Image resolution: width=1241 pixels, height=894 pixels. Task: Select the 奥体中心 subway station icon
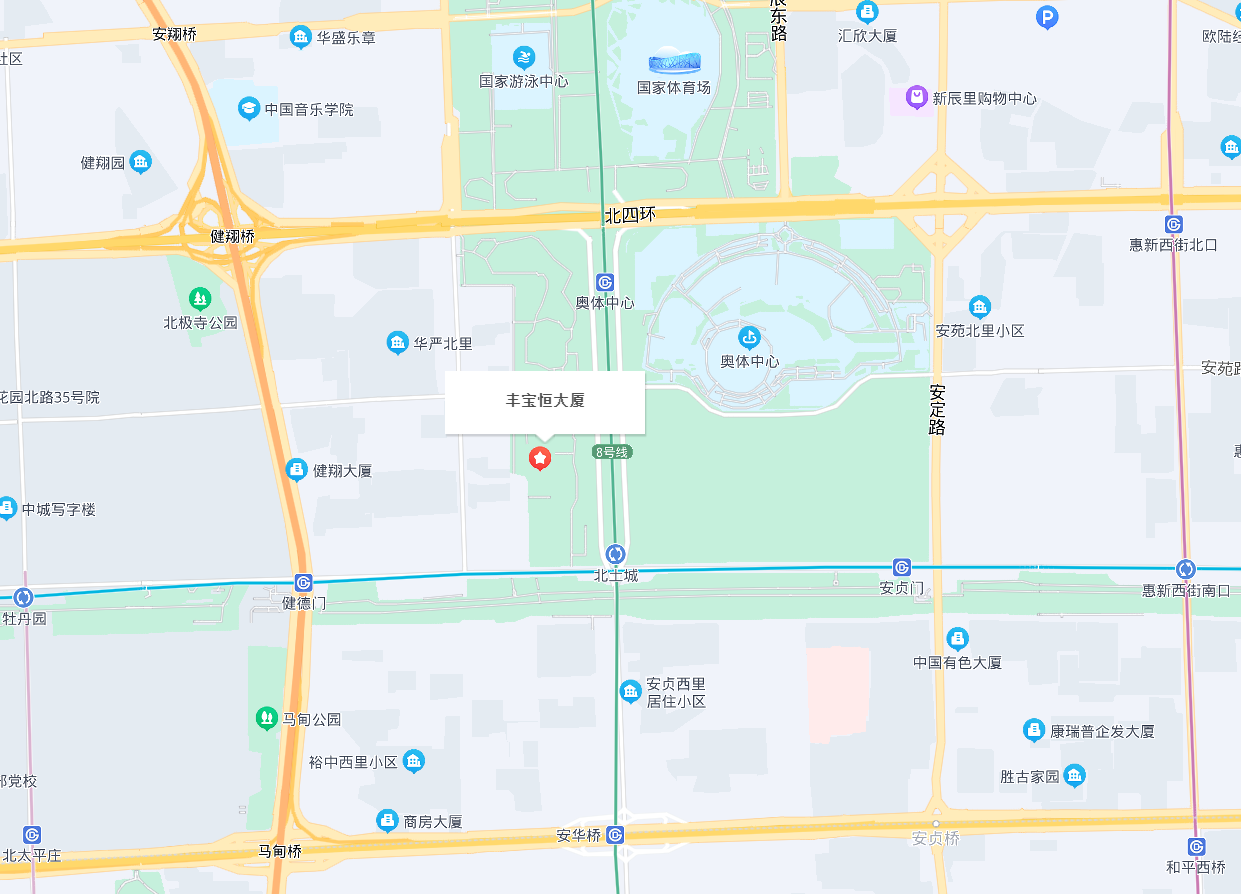pos(604,283)
